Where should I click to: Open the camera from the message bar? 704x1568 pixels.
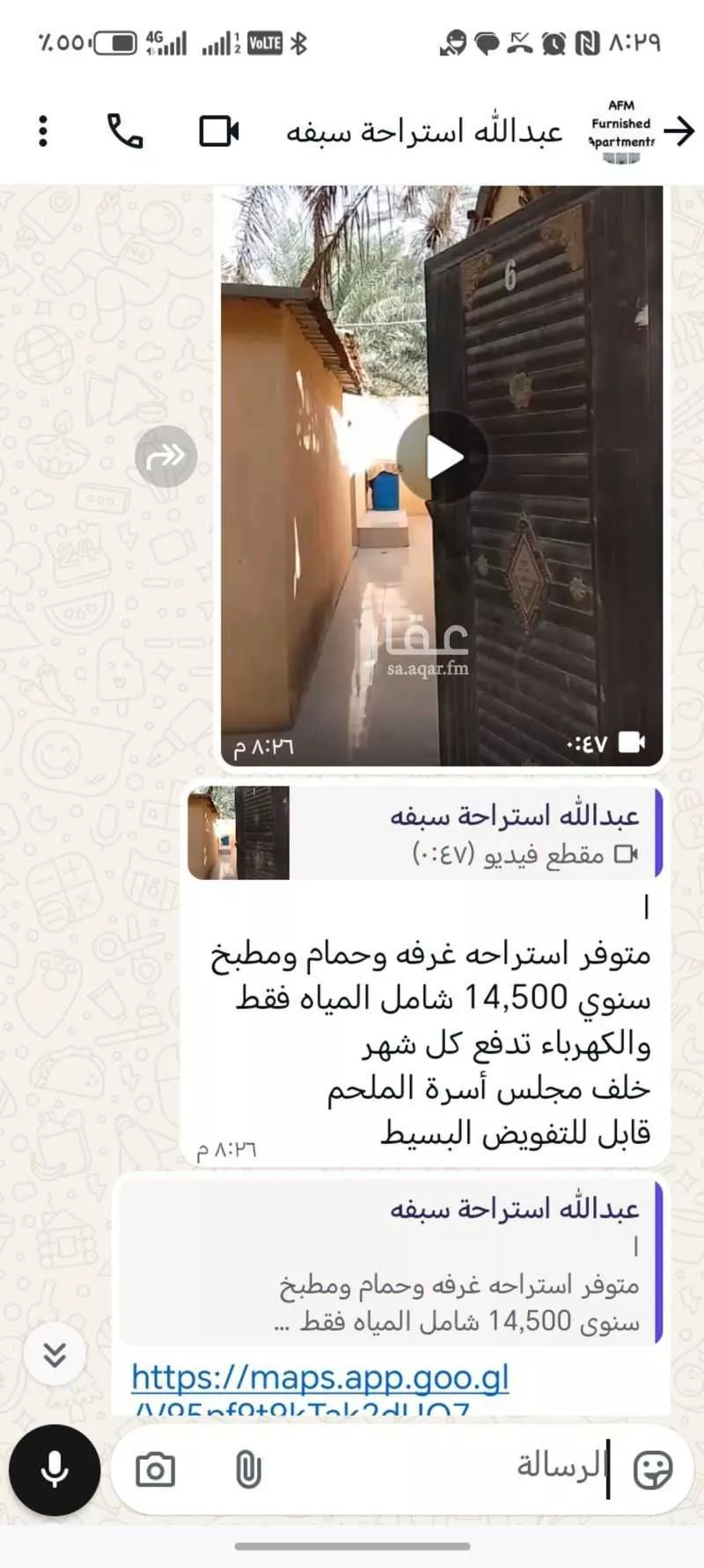[x=156, y=1469]
